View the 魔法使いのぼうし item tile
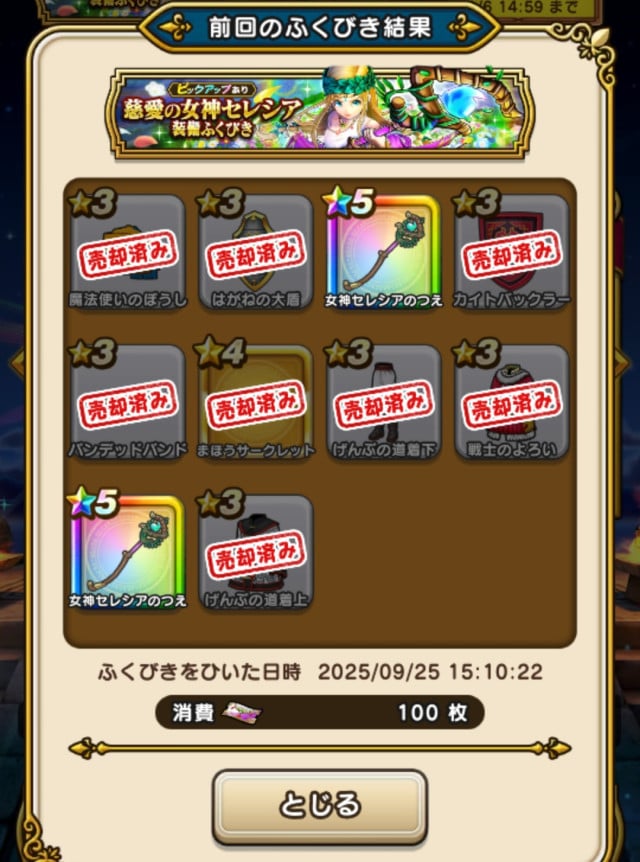The image size is (640, 862). (128, 251)
